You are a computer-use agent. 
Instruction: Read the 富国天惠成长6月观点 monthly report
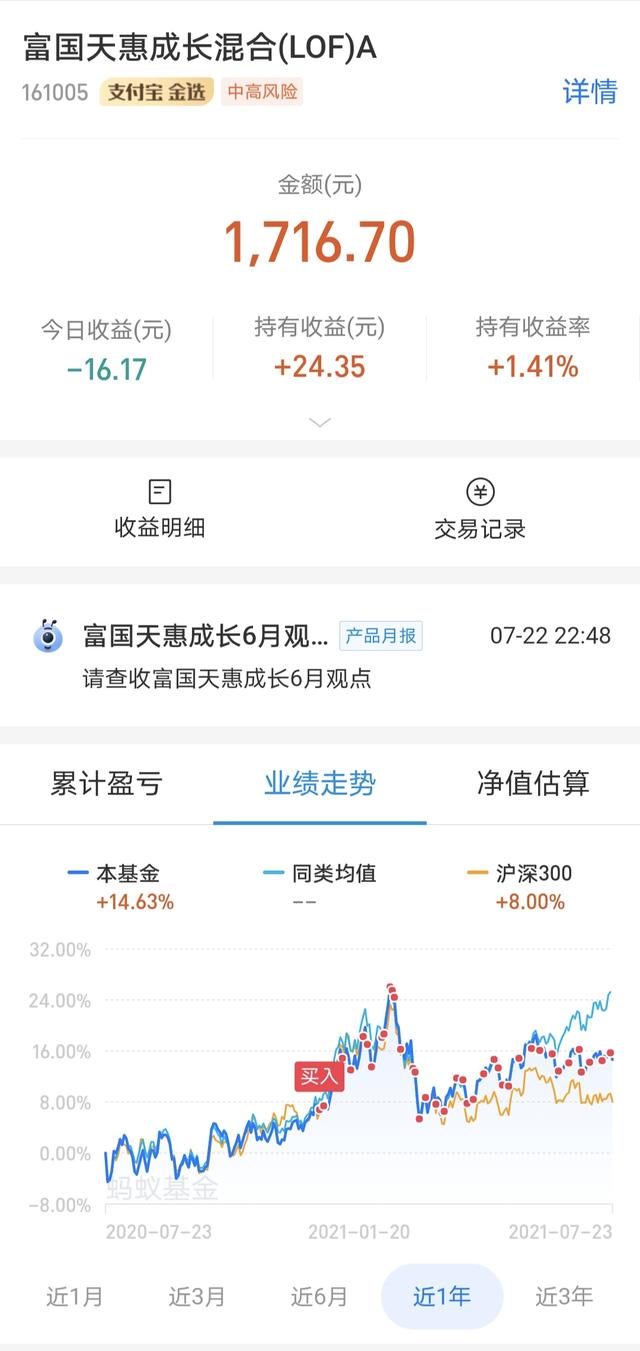click(x=320, y=655)
